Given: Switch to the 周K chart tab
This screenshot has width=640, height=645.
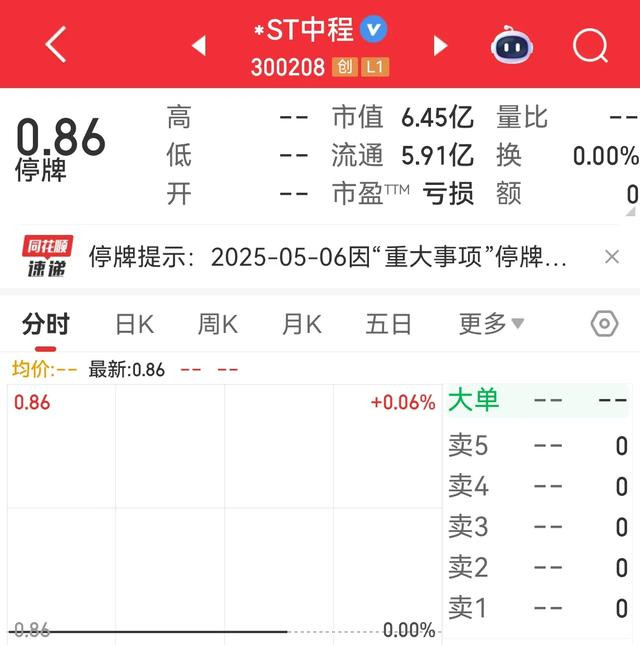Looking at the screenshot, I should 217,324.
